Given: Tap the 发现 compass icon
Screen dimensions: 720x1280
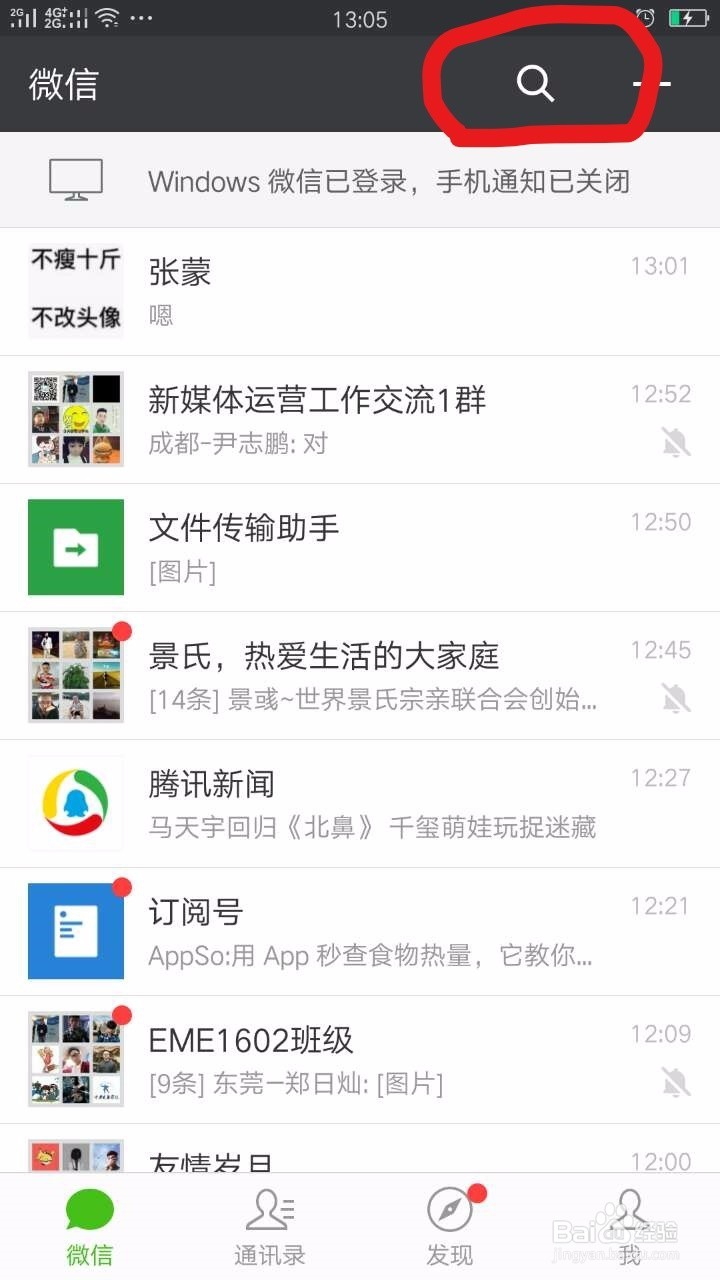Looking at the screenshot, I should tap(449, 1210).
